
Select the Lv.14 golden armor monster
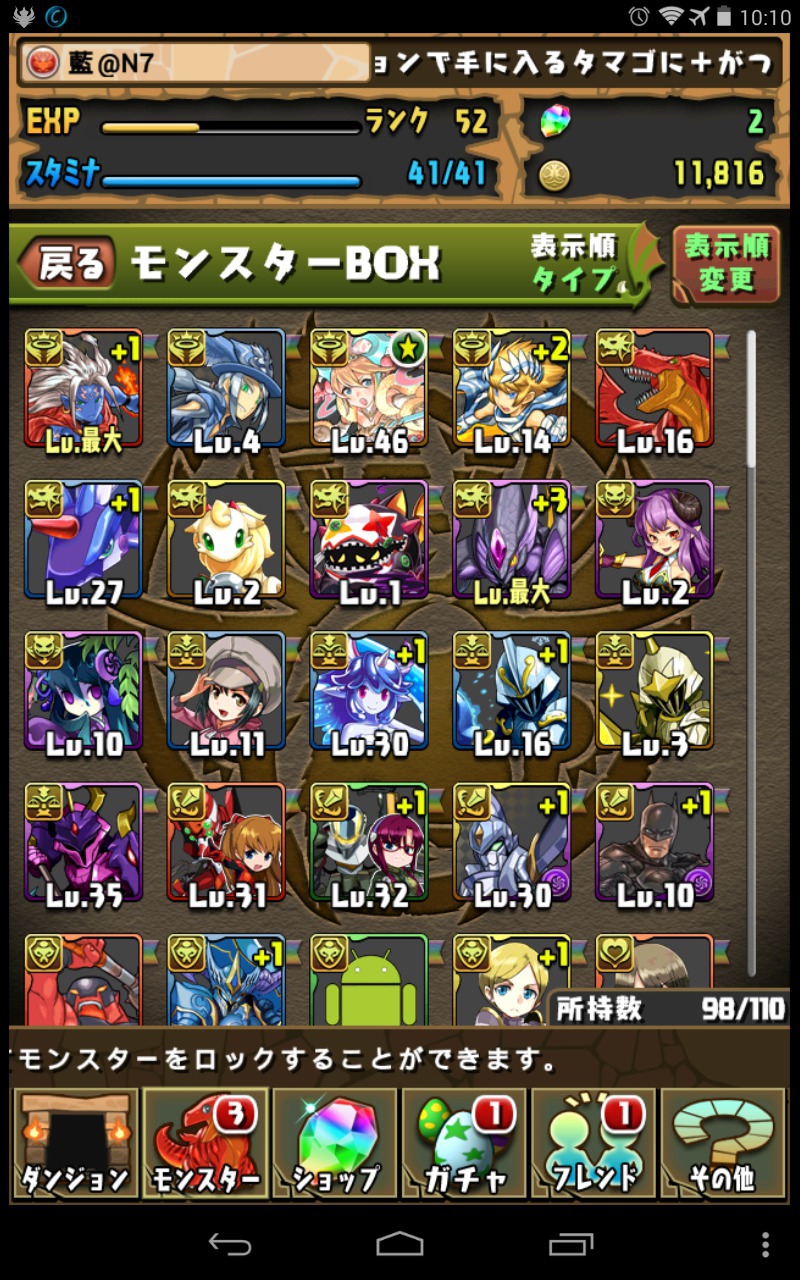tap(512, 389)
